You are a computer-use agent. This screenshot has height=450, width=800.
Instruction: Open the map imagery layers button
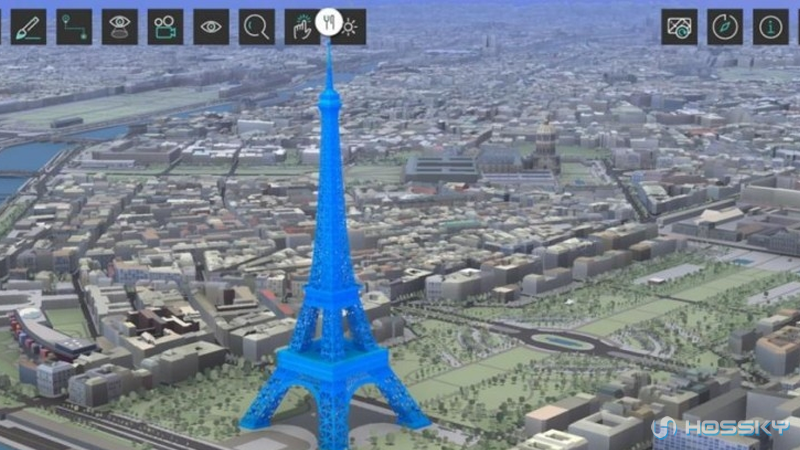679,27
